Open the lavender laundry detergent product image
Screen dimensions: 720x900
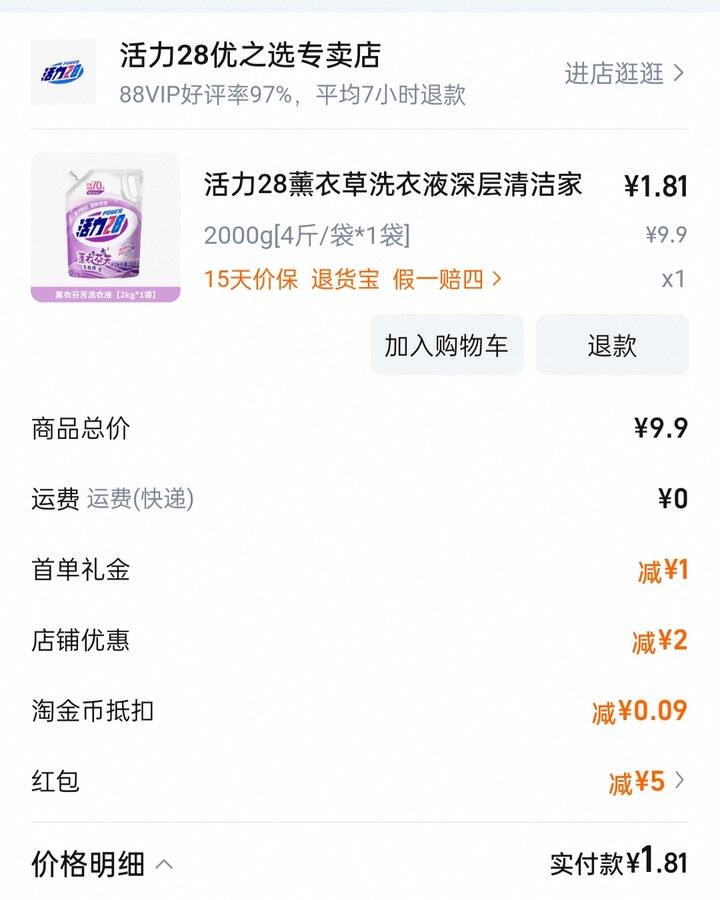[x=106, y=228]
